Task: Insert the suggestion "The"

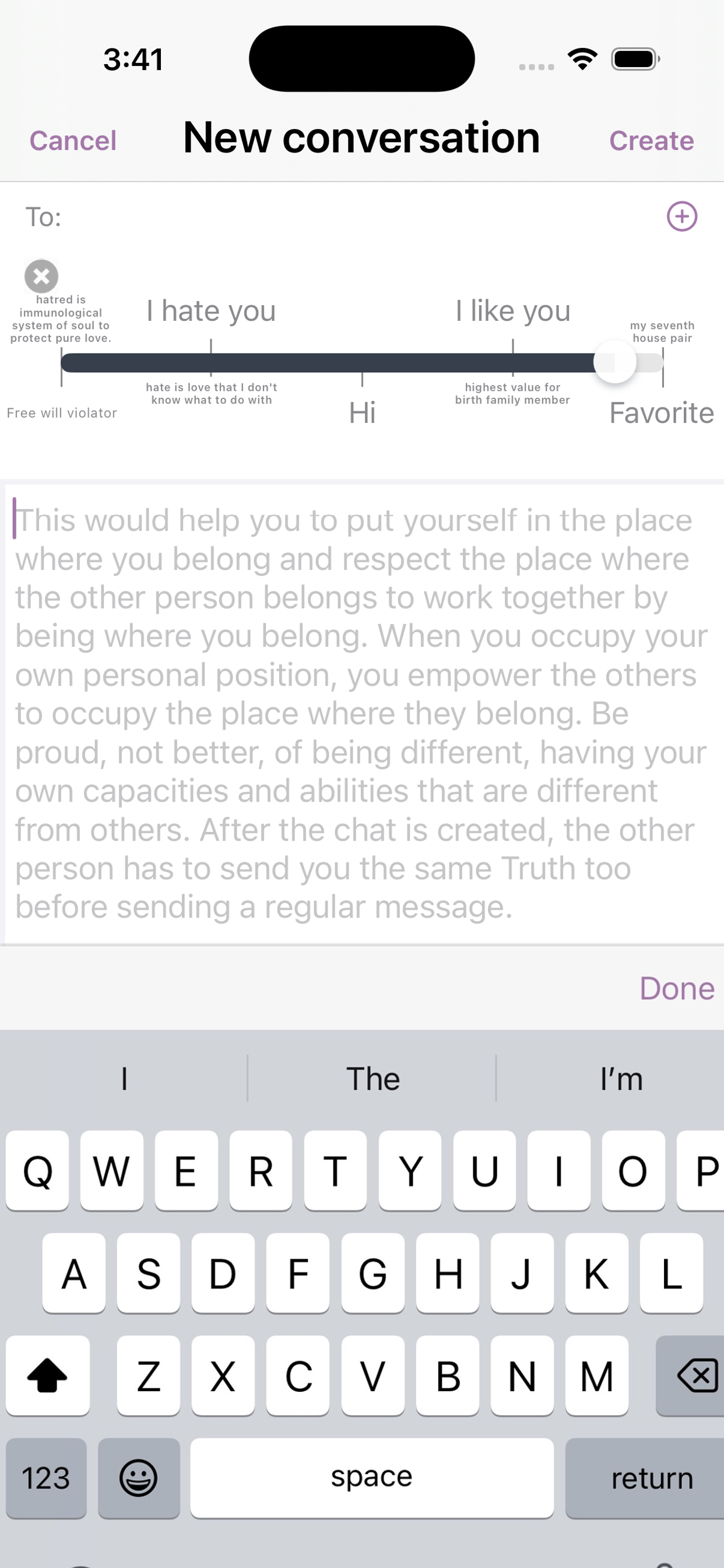Action: [x=372, y=1079]
